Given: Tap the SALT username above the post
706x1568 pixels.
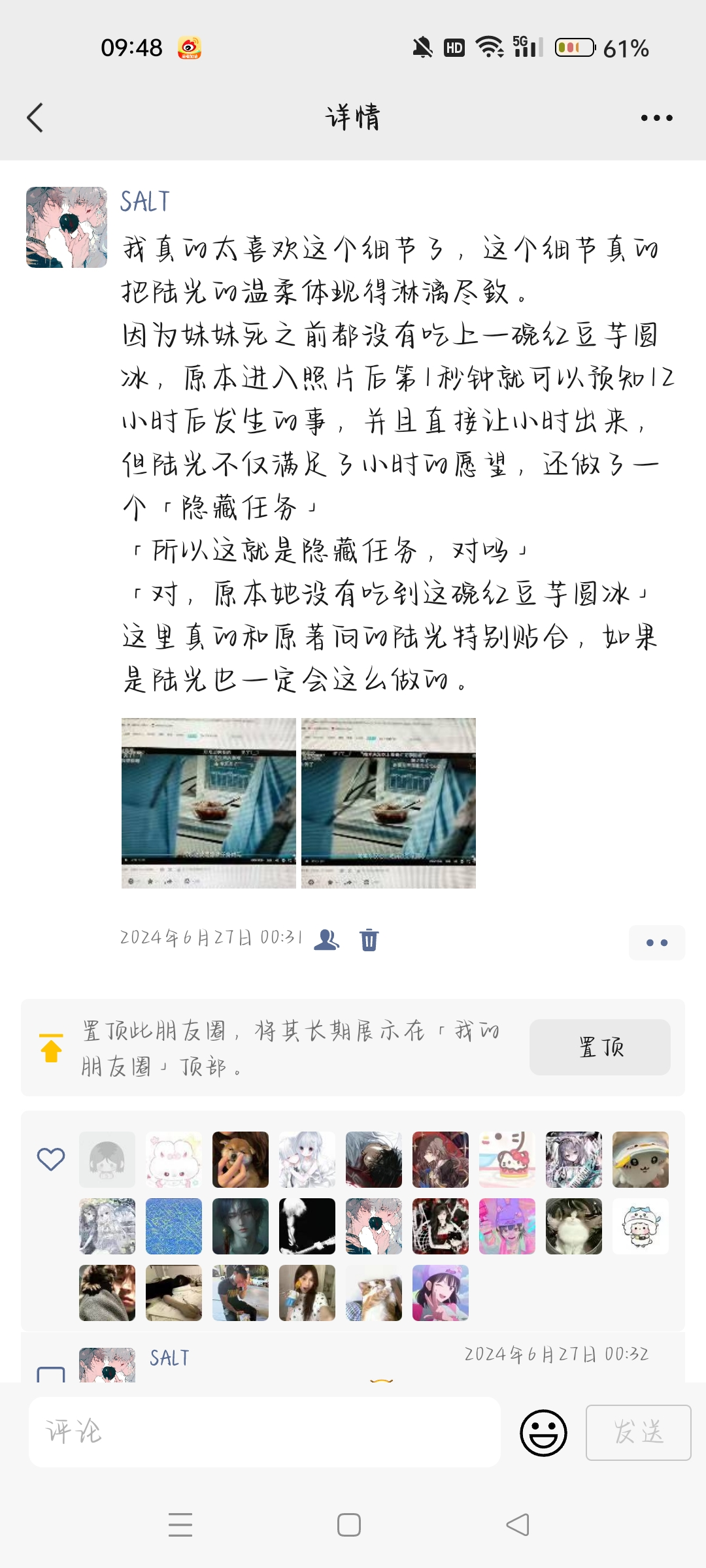Looking at the screenshot, I should [145, 202].
